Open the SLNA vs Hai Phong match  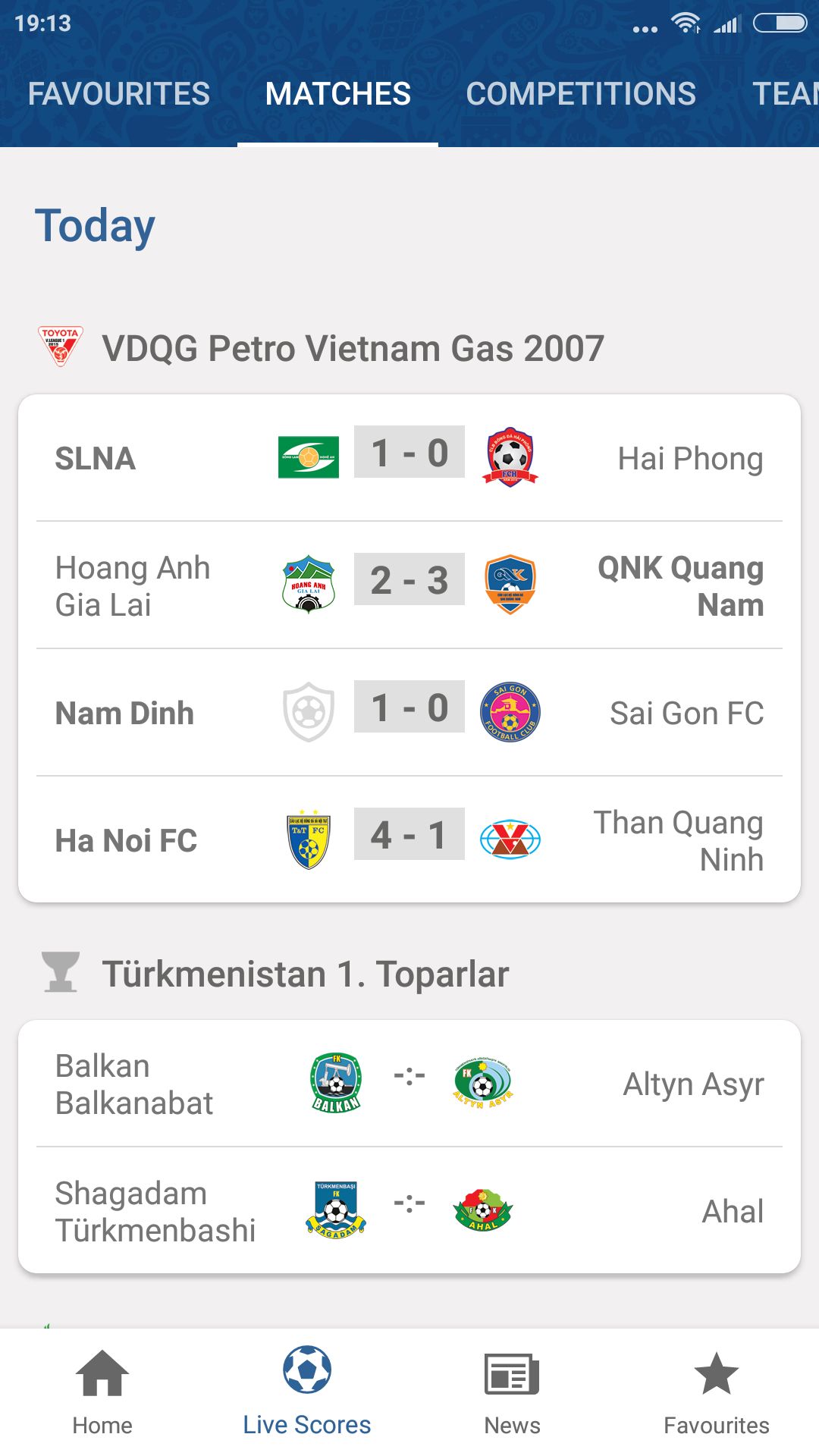point(409,458)
